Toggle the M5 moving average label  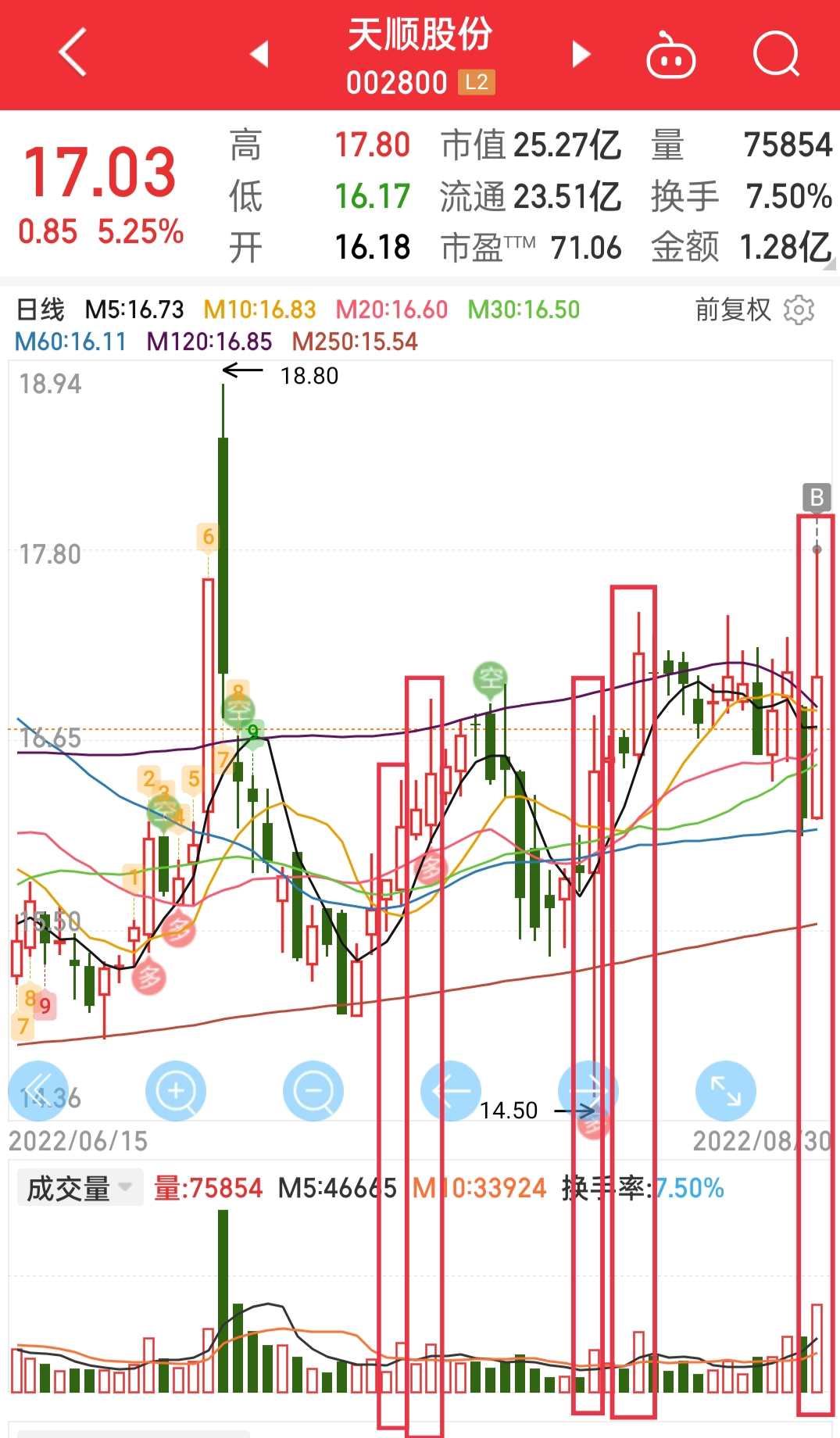[x=133, y=310]
